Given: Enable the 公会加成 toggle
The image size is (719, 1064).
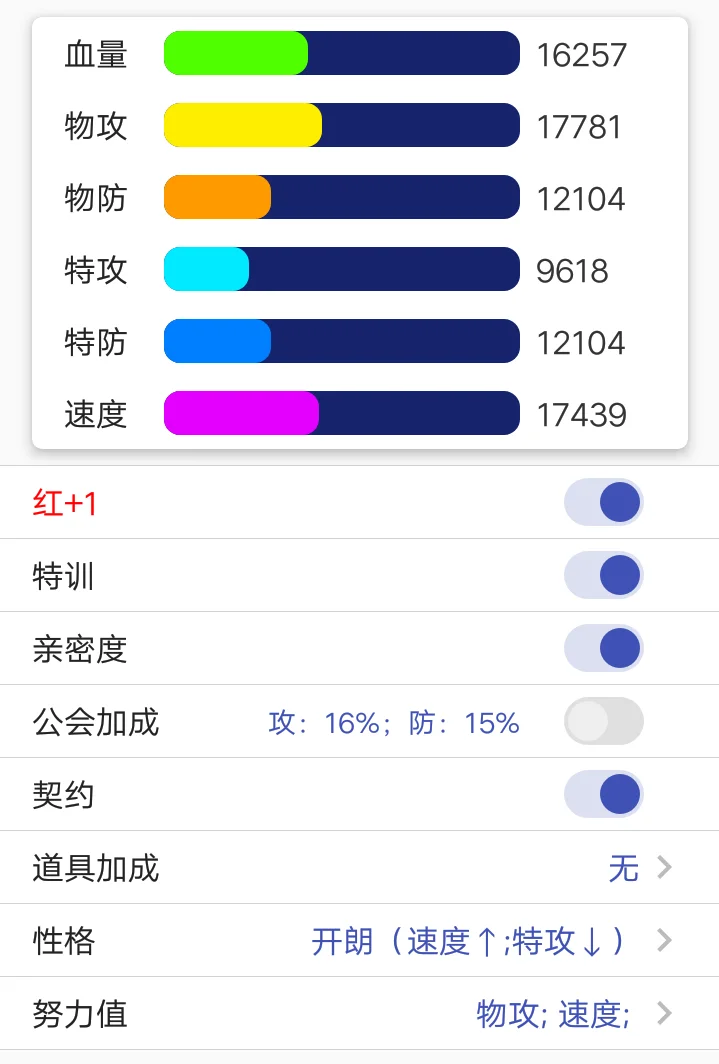Looking at the screenshot, I should (x=603, y=721).
